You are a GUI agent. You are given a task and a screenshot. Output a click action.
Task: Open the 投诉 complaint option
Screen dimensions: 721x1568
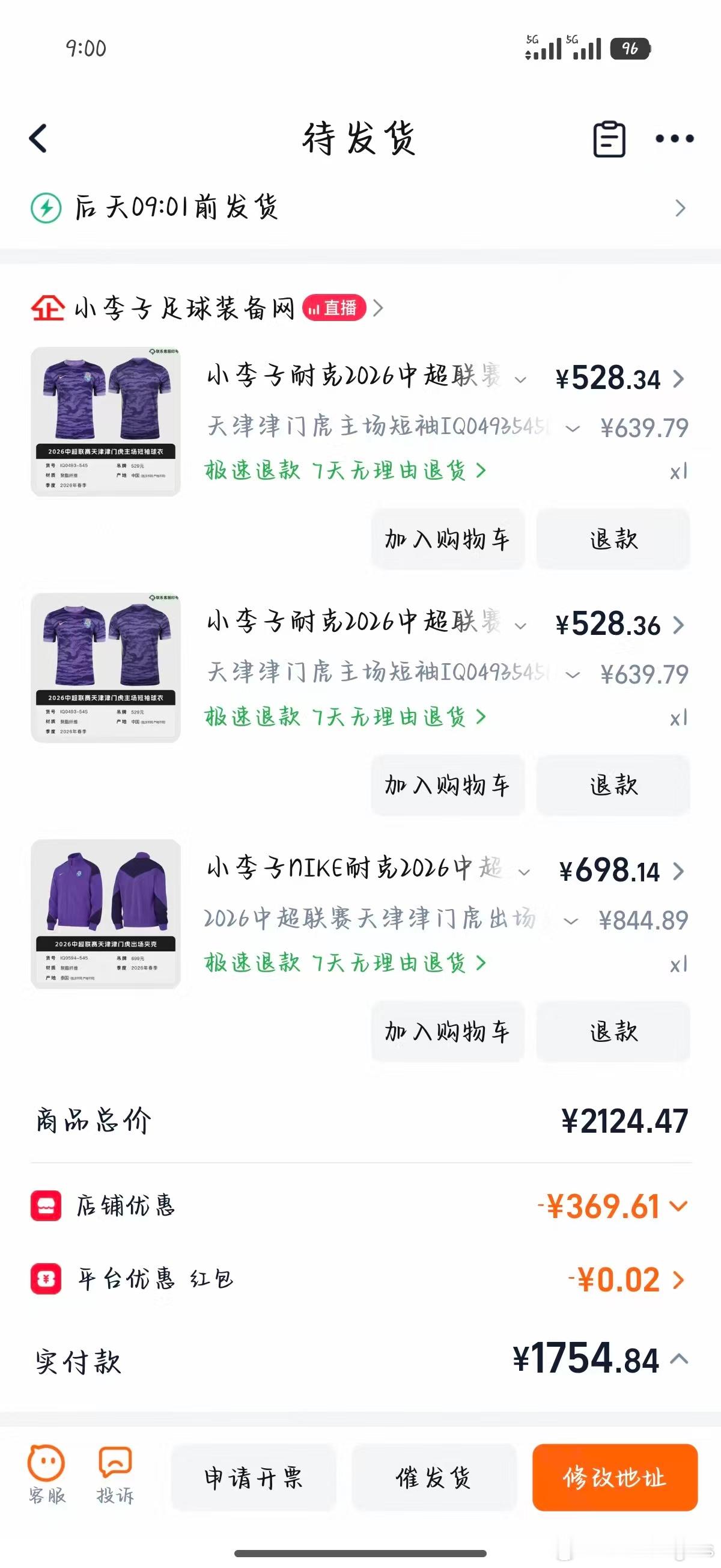pyautogui.click(x=115, y=1474)
